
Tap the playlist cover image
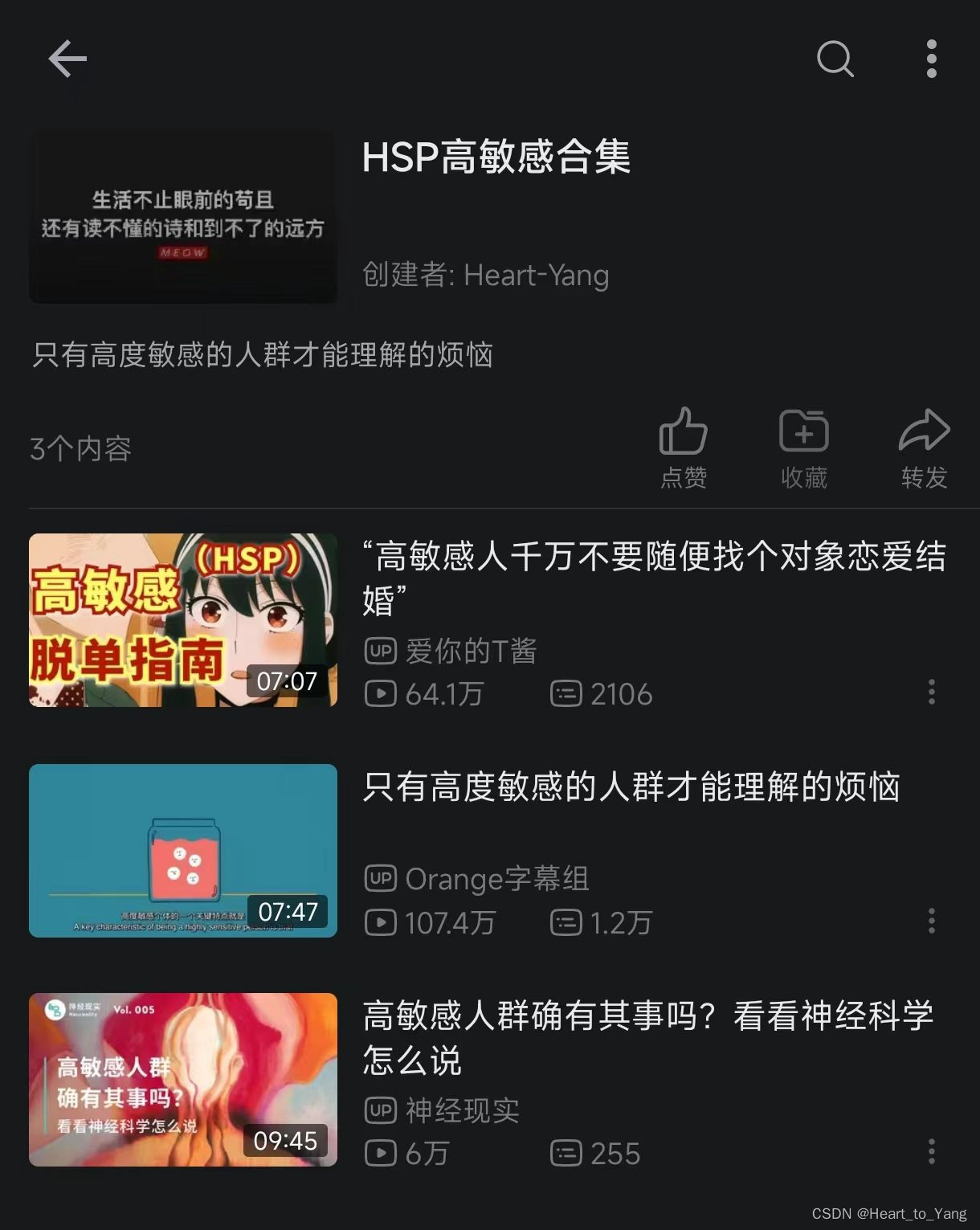point(183,217)
